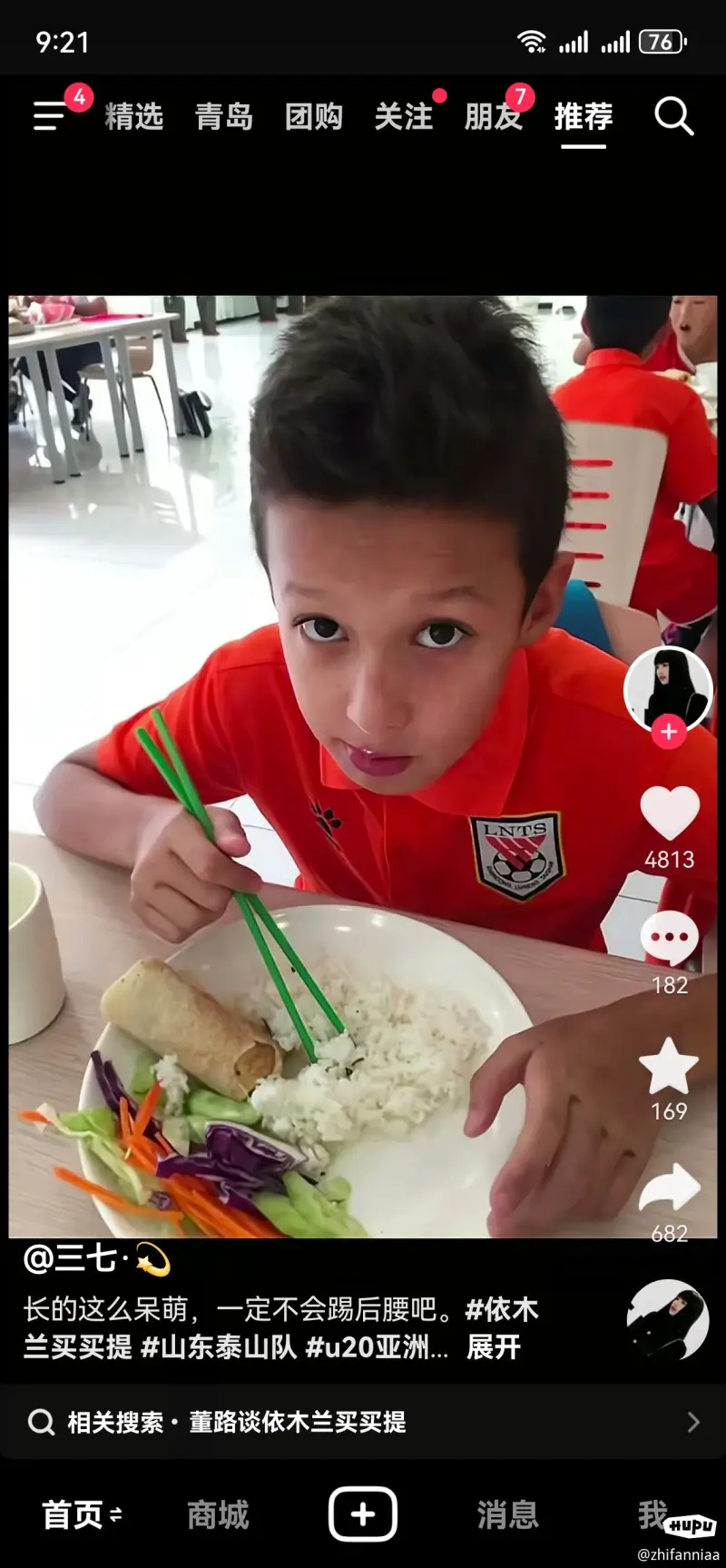Open the 团购 tab
726x1568 pixels.
pyautogui.click(x=314, y=116)
